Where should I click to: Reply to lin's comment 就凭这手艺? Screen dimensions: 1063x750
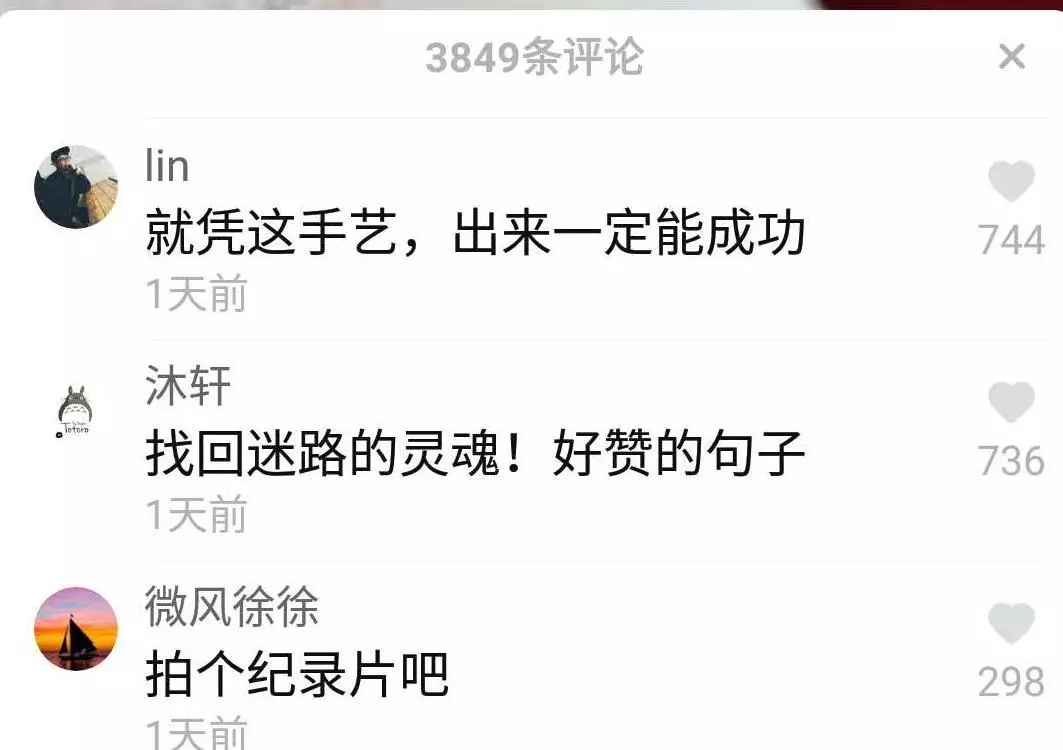point(475,235)
